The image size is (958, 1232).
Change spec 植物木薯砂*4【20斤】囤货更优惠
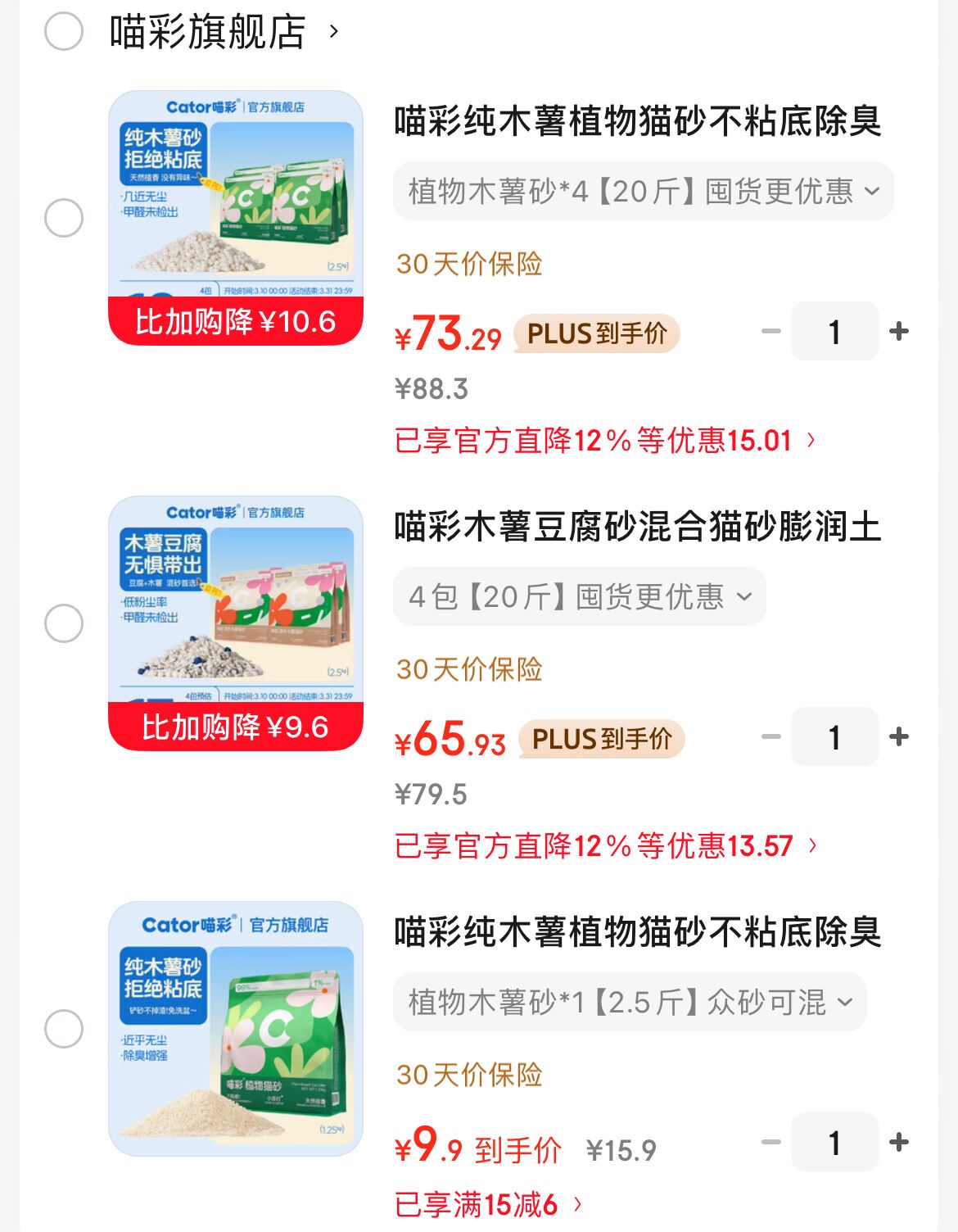[x=643, y=192]
